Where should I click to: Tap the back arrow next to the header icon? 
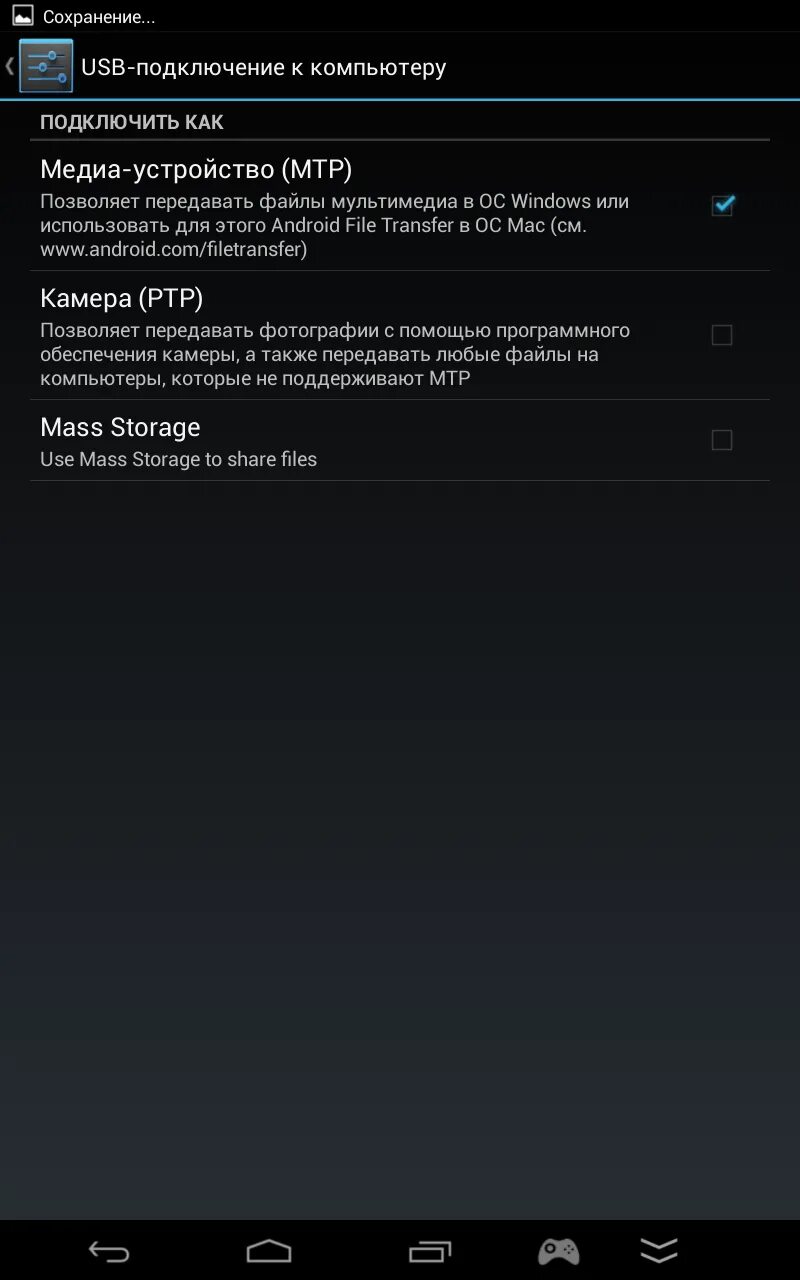[9, 66]
